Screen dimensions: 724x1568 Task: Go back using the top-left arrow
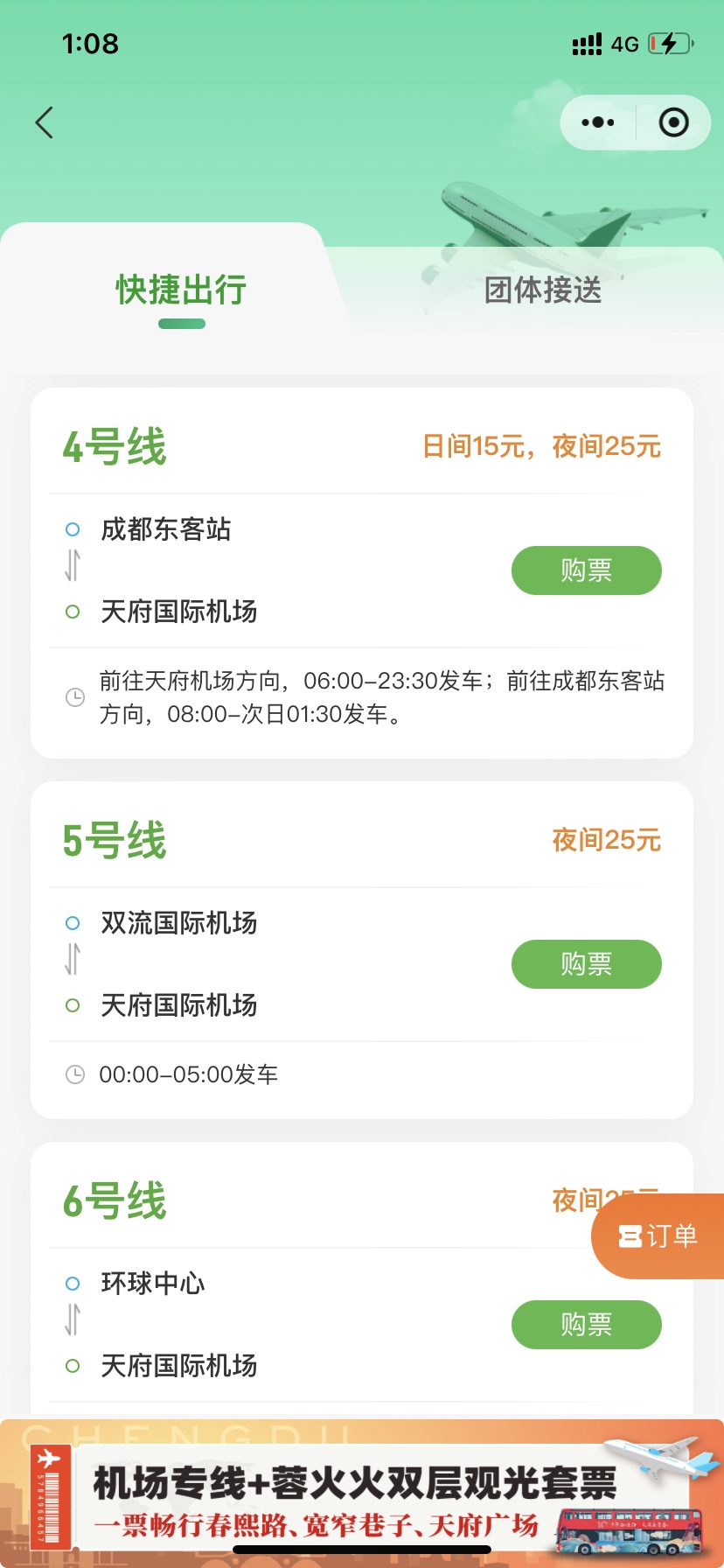(x=45, y=122)
